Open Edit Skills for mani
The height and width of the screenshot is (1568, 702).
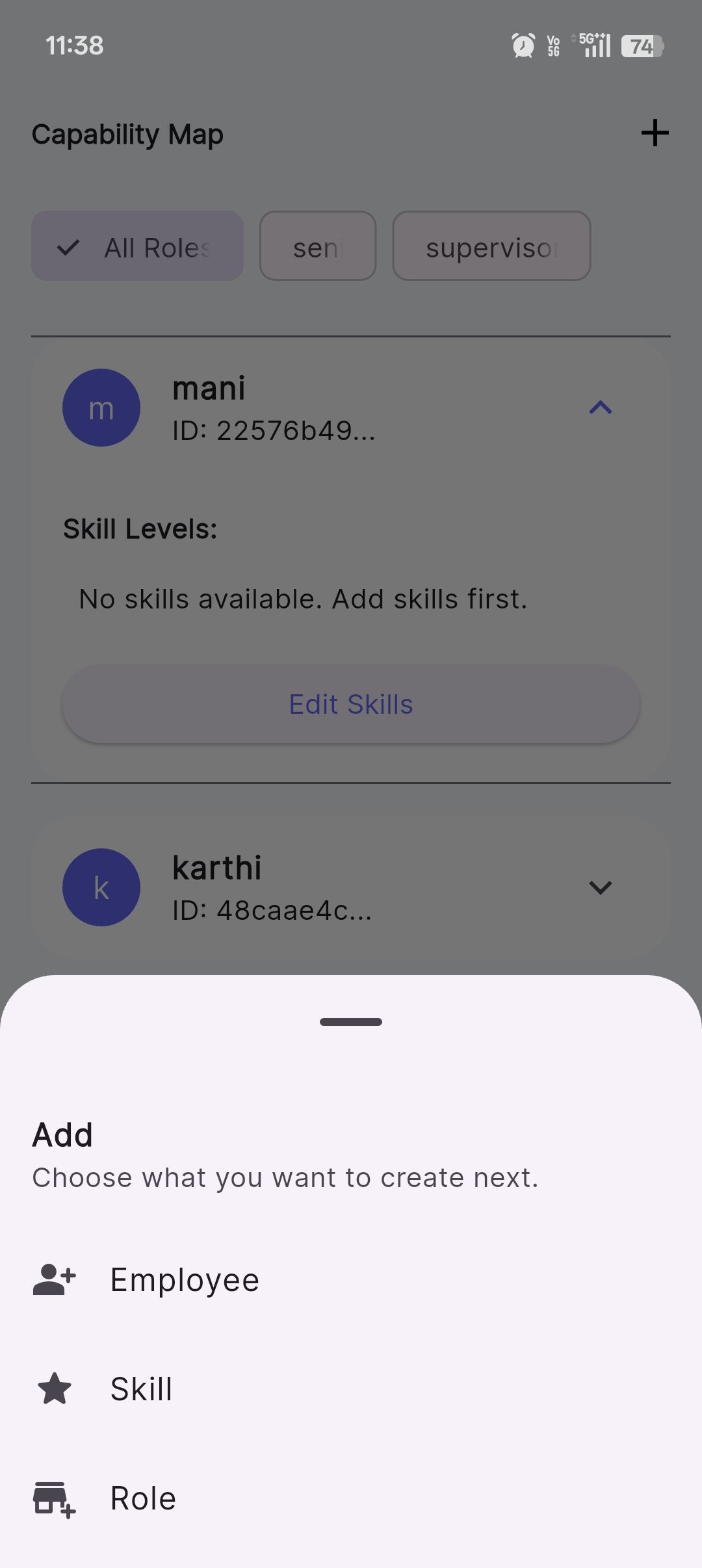click(351, 704)
